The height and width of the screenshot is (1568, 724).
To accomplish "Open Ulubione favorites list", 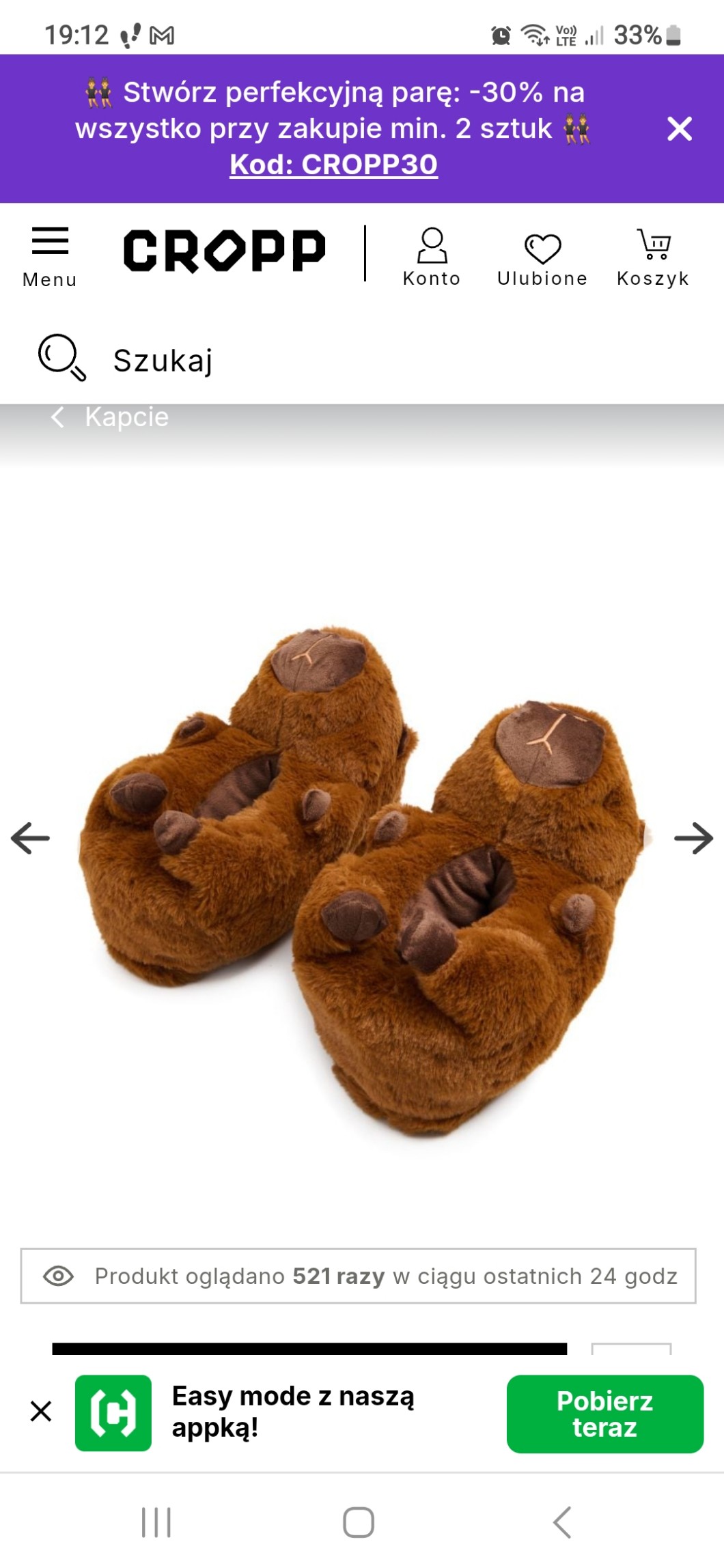I will (542, 257).
